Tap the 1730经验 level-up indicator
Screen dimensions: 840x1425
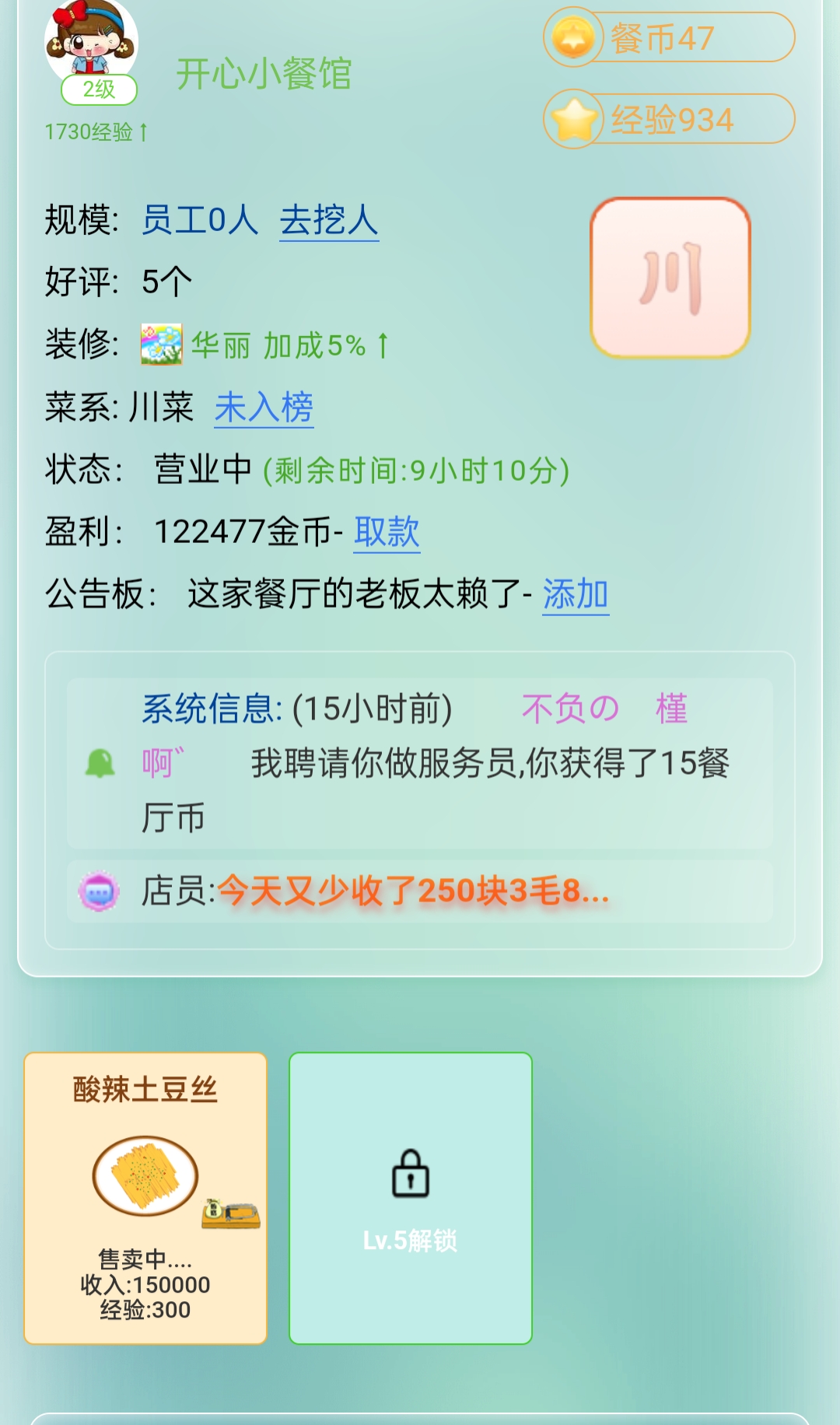(96, 132)
